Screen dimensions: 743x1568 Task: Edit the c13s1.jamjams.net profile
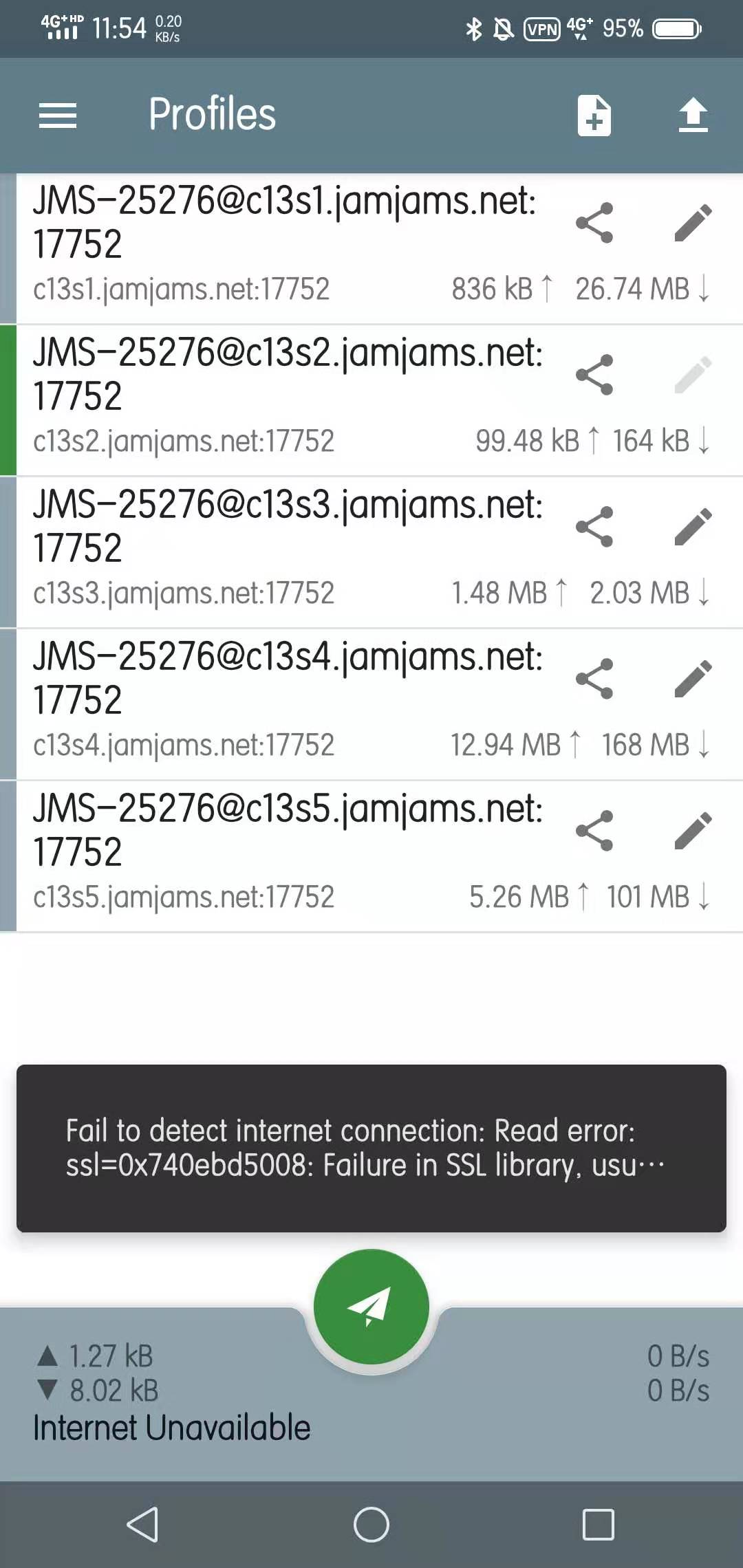(693, 223)
